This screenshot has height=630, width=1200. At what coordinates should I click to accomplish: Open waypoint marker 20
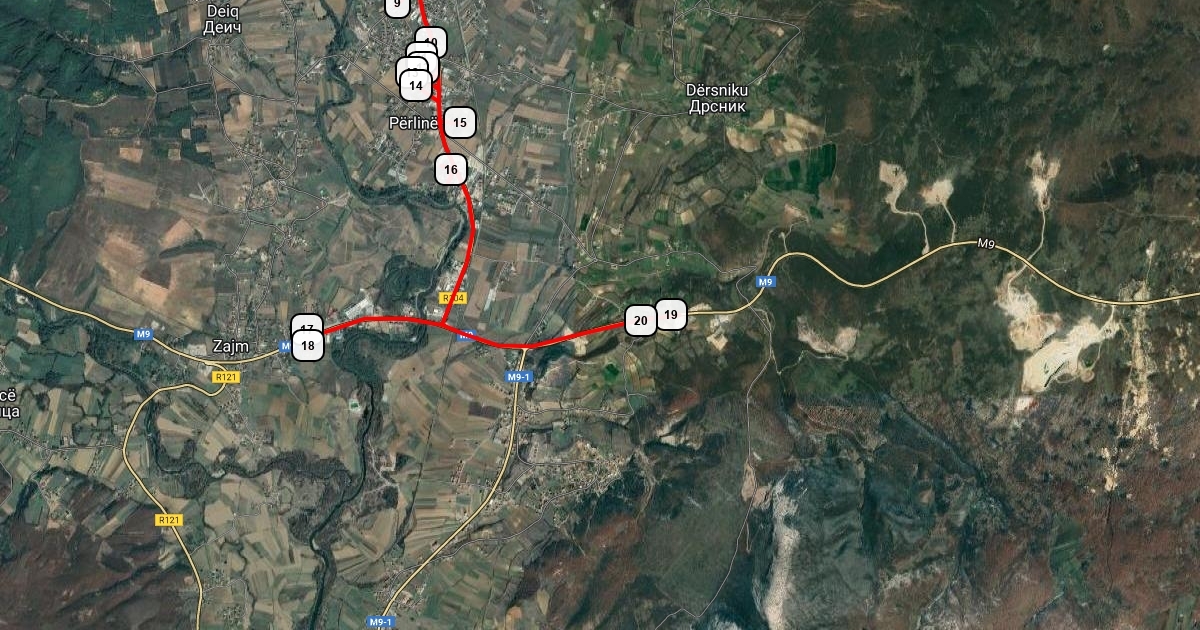pos(640,320)
